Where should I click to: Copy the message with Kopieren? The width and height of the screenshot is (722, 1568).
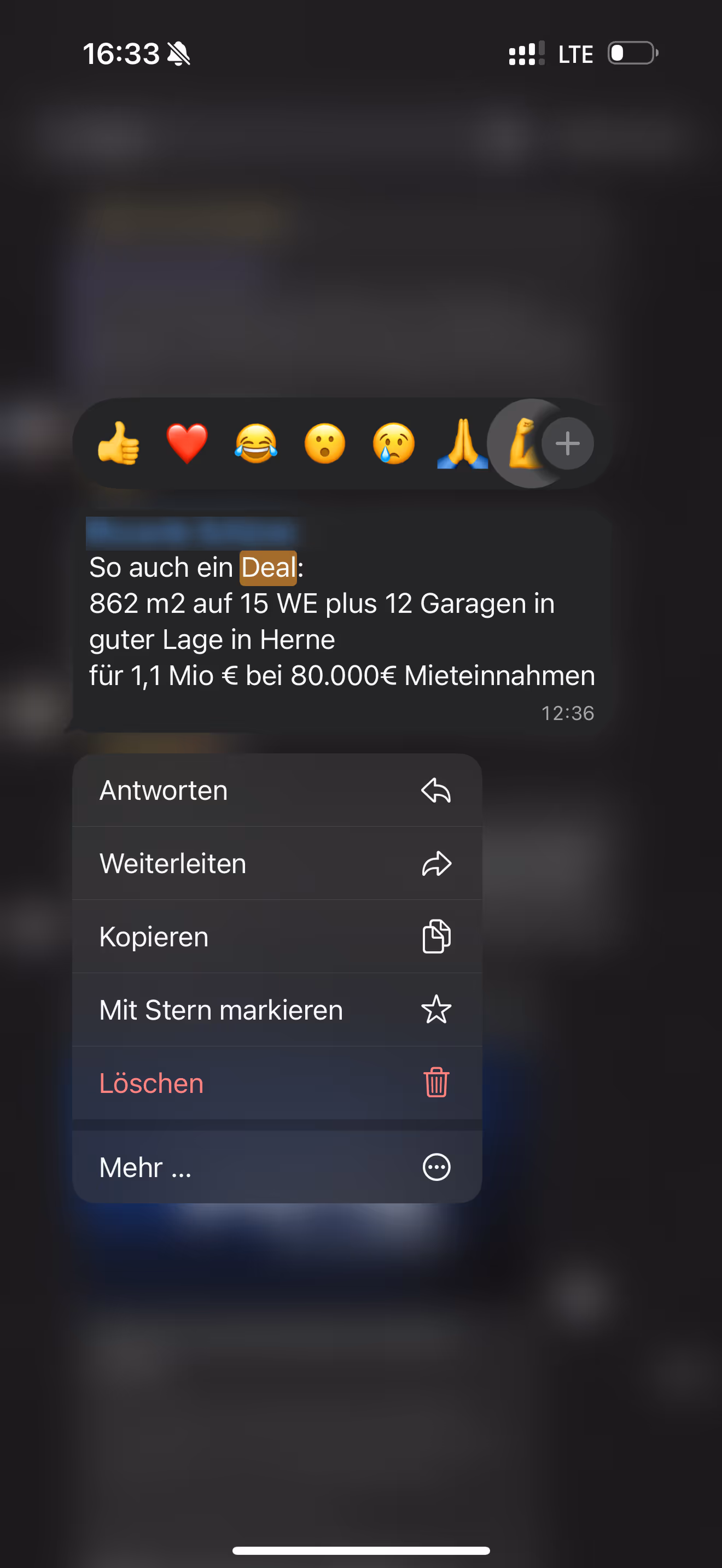click(277, 936)
